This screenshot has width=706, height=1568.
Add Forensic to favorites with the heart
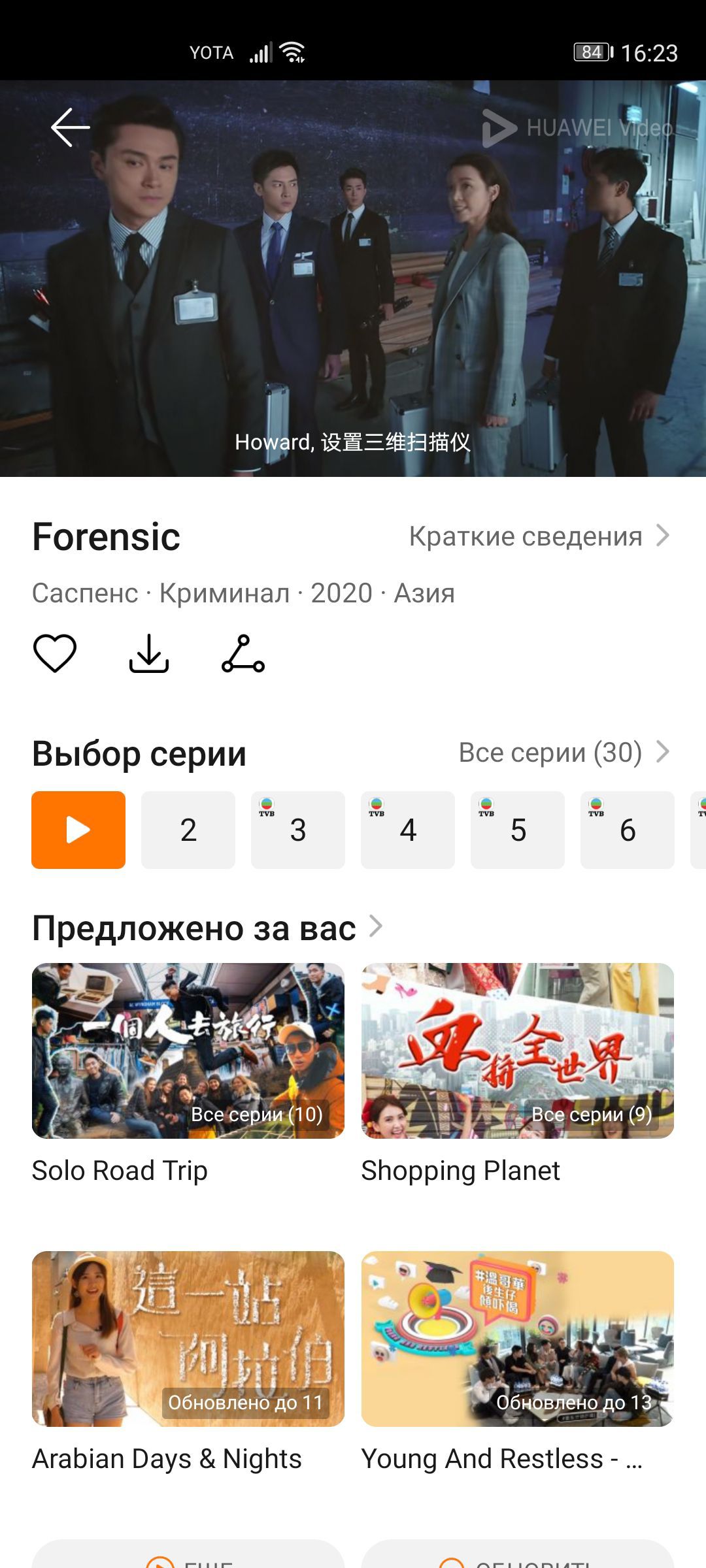pyautogui.click(x=55, y=653)
